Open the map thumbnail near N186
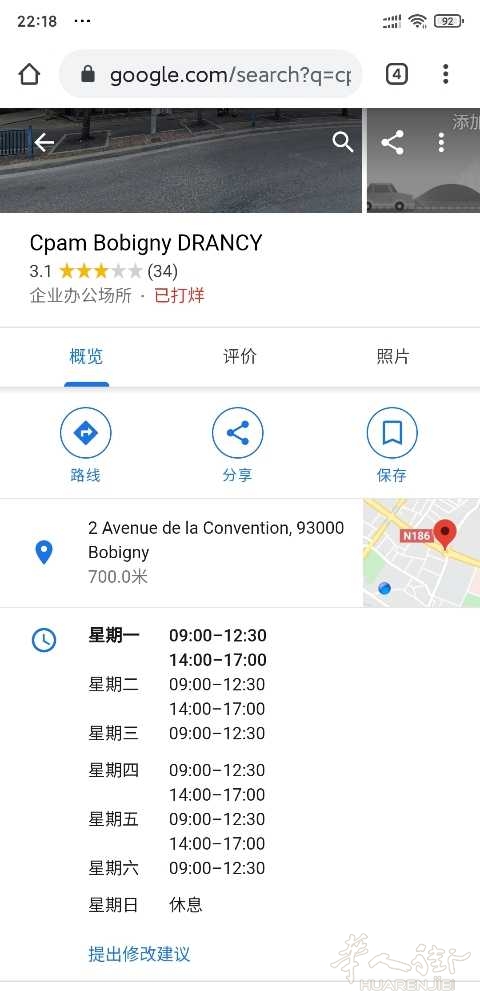 click(x=421, y=552)
